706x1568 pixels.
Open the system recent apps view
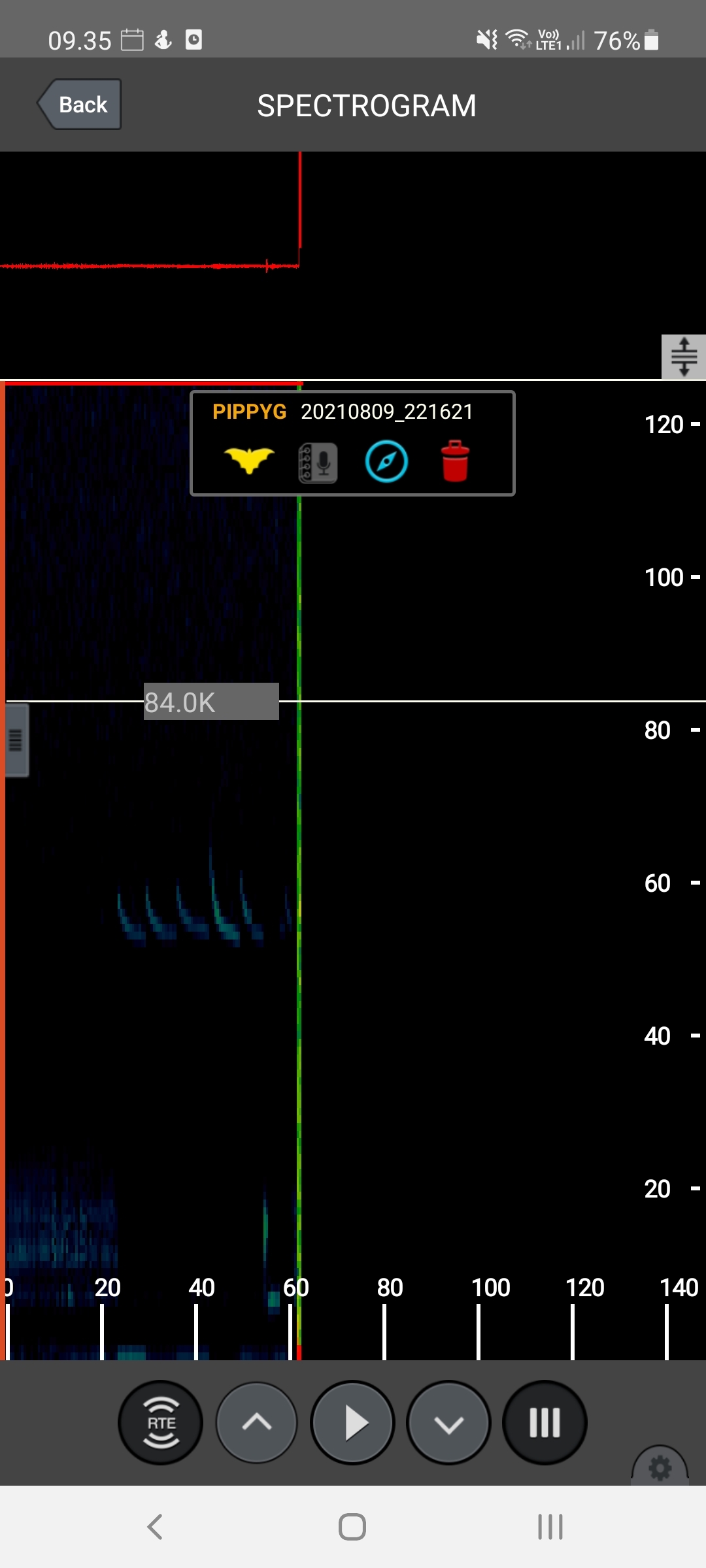[x=550, y=1527]
